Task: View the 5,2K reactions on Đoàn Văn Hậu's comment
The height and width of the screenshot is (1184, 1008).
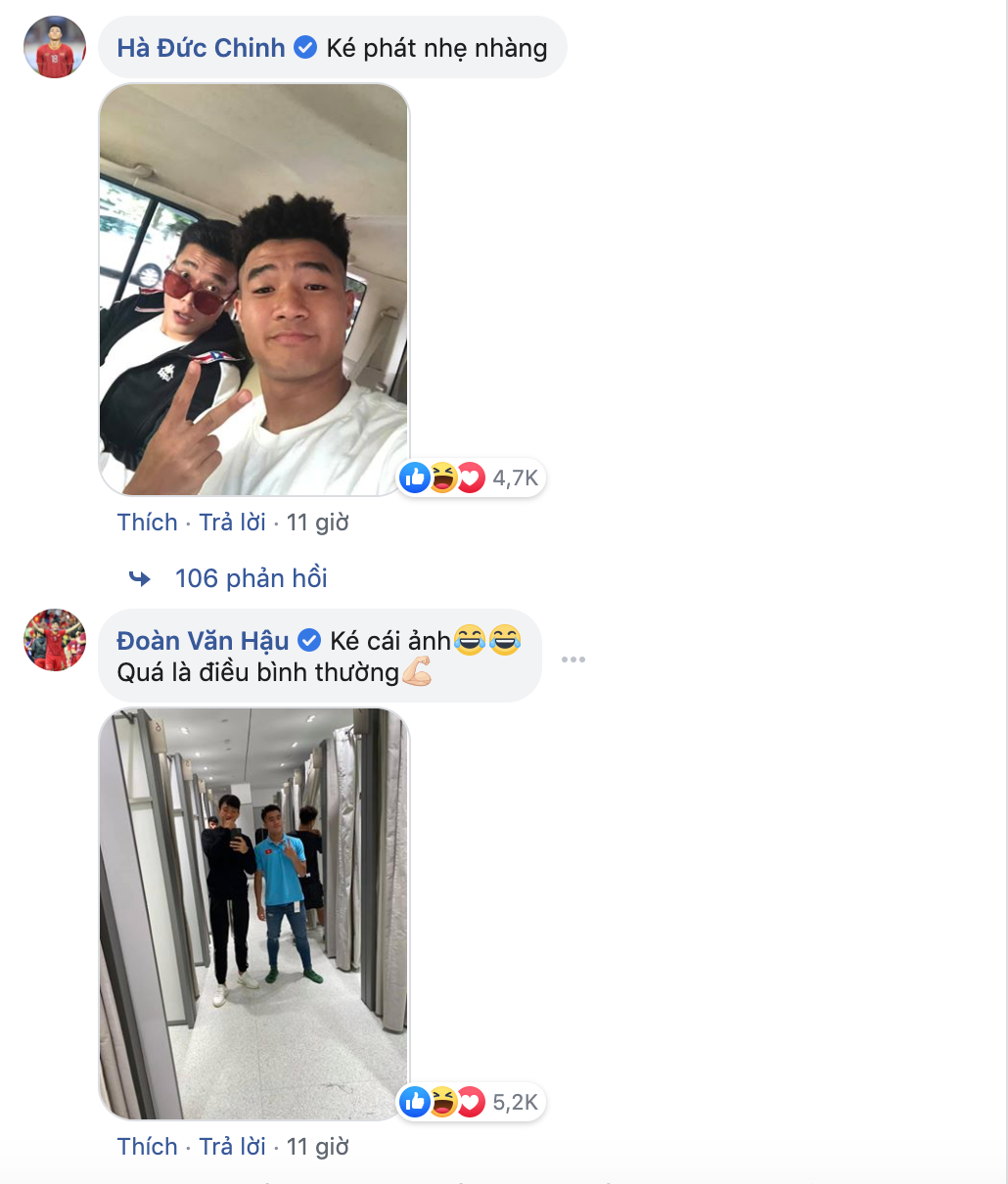Action: [472, 1102]
